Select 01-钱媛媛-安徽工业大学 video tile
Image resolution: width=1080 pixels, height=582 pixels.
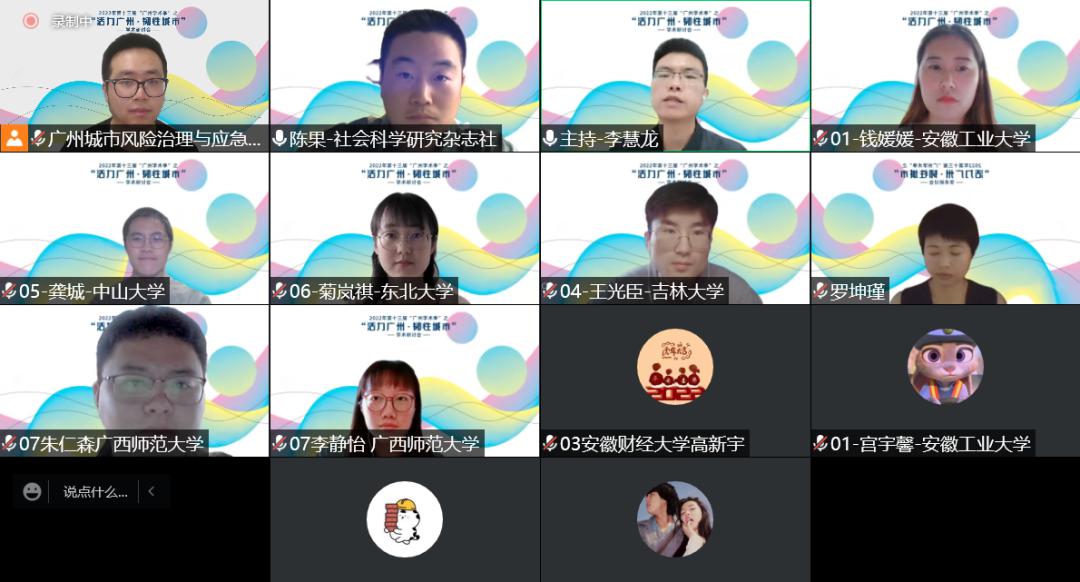tap(945, 75)
